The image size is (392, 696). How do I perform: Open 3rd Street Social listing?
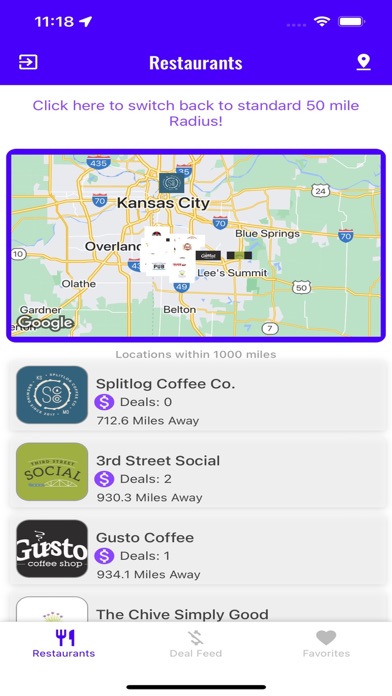coord(197,472)
